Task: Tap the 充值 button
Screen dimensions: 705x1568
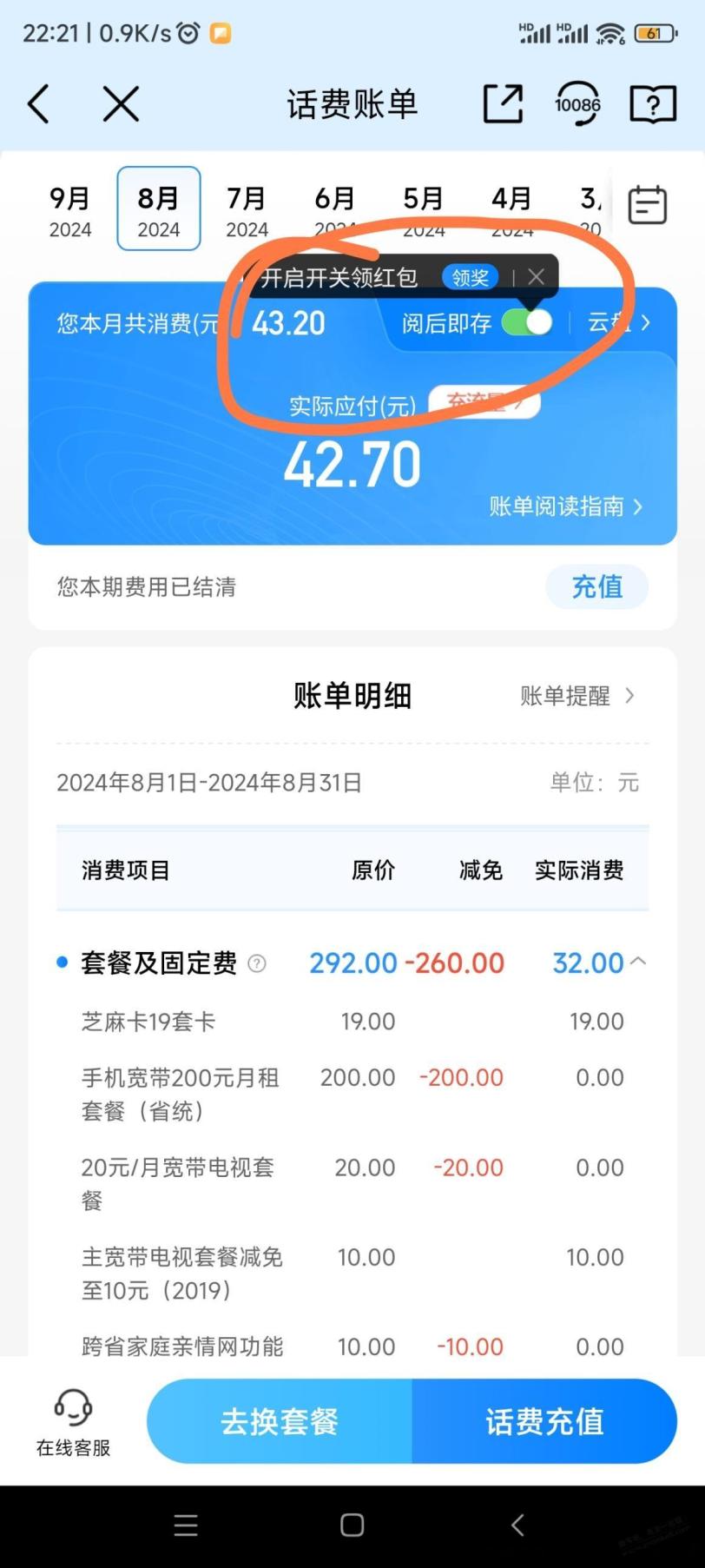Action: (596, 586)
